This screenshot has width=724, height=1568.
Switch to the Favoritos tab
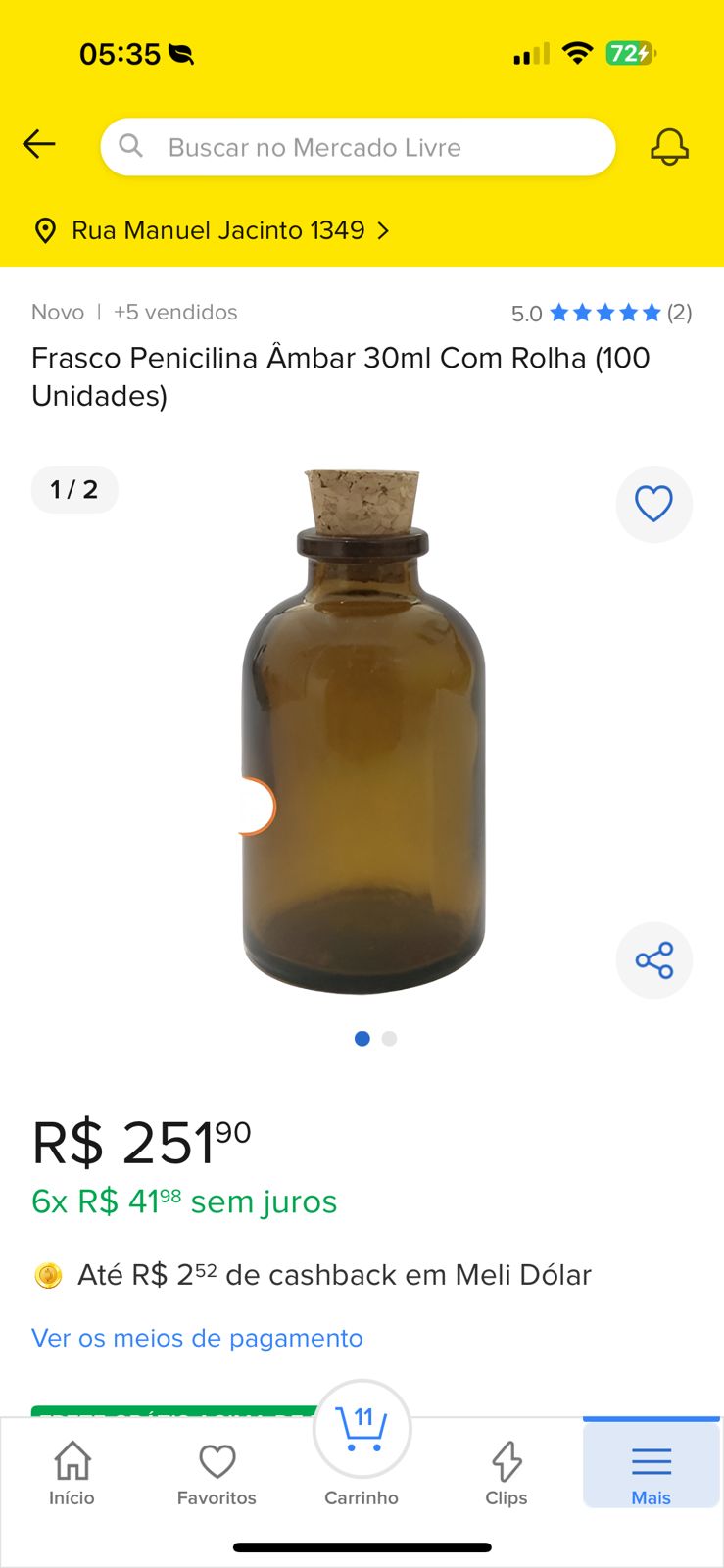(217, 1472)
